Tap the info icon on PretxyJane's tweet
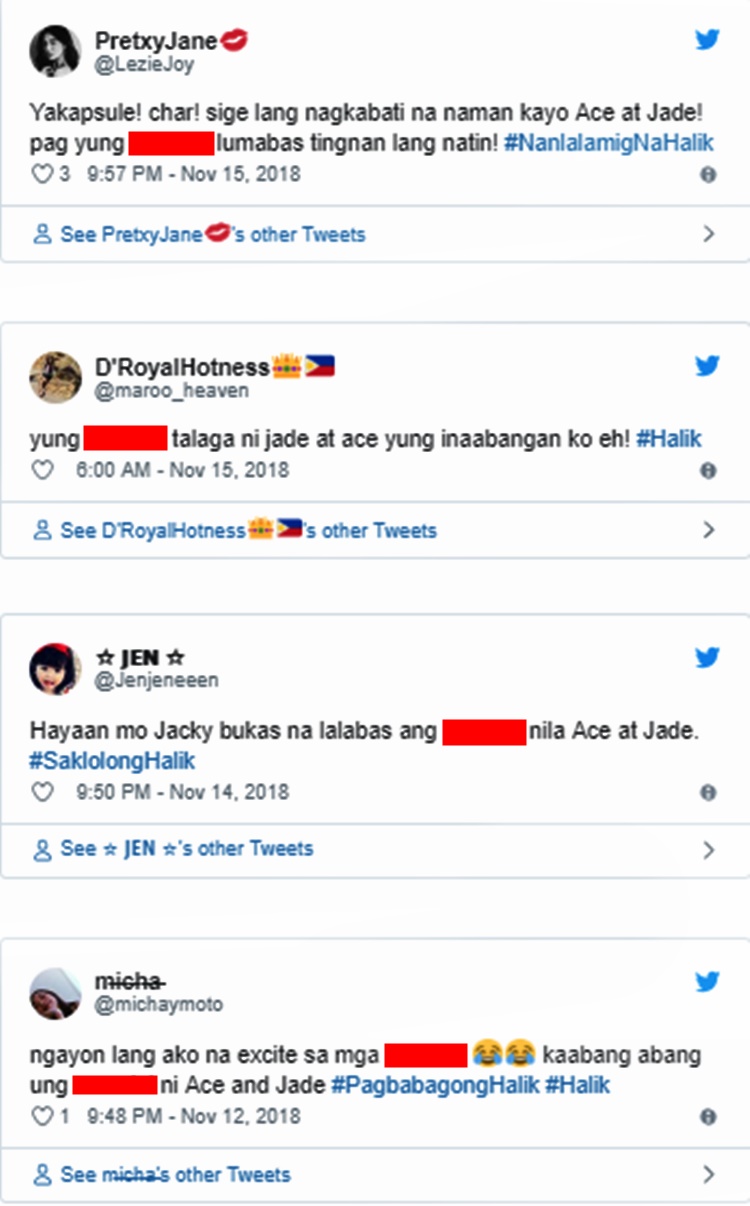The image size is (750, 1206). click(708, 175)
